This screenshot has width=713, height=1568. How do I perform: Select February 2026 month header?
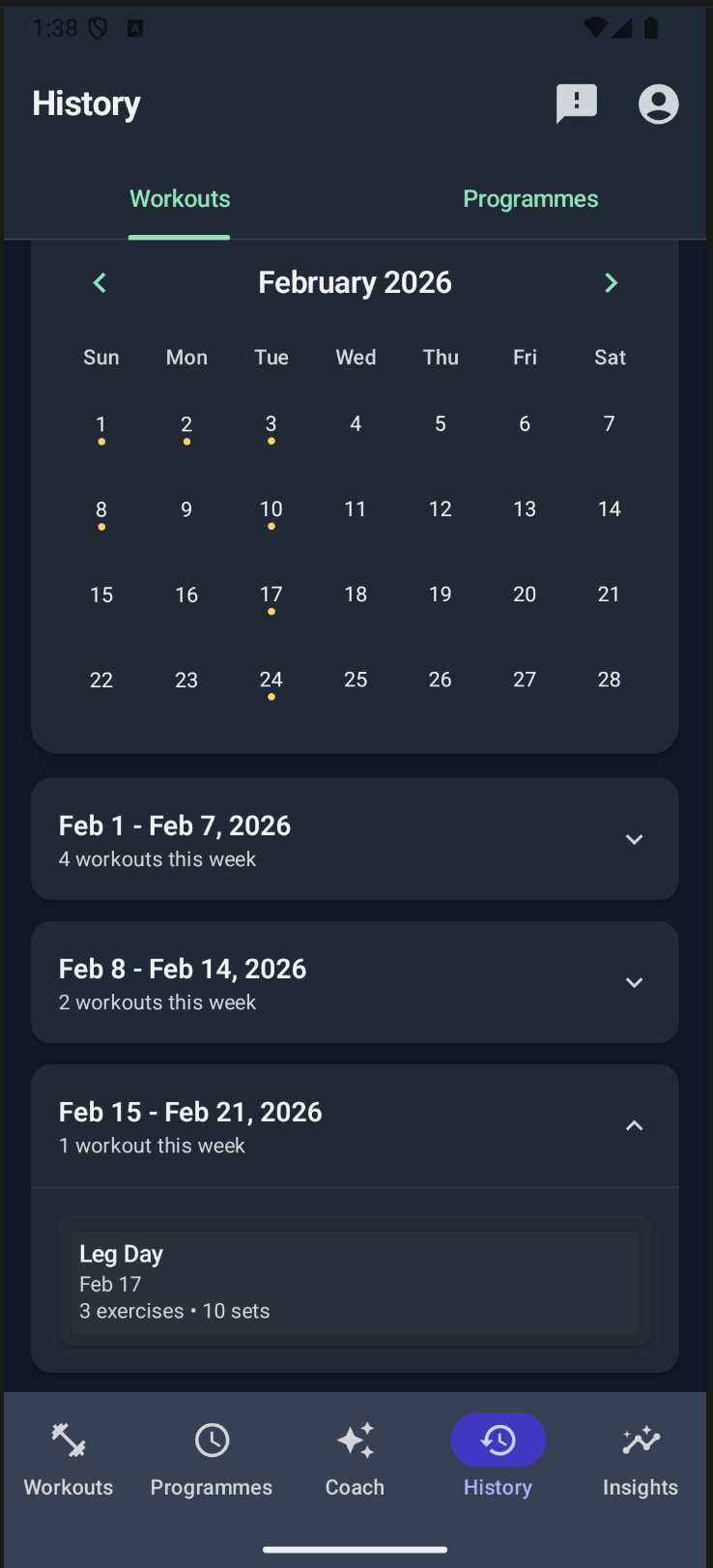click(x=355, y=281)
